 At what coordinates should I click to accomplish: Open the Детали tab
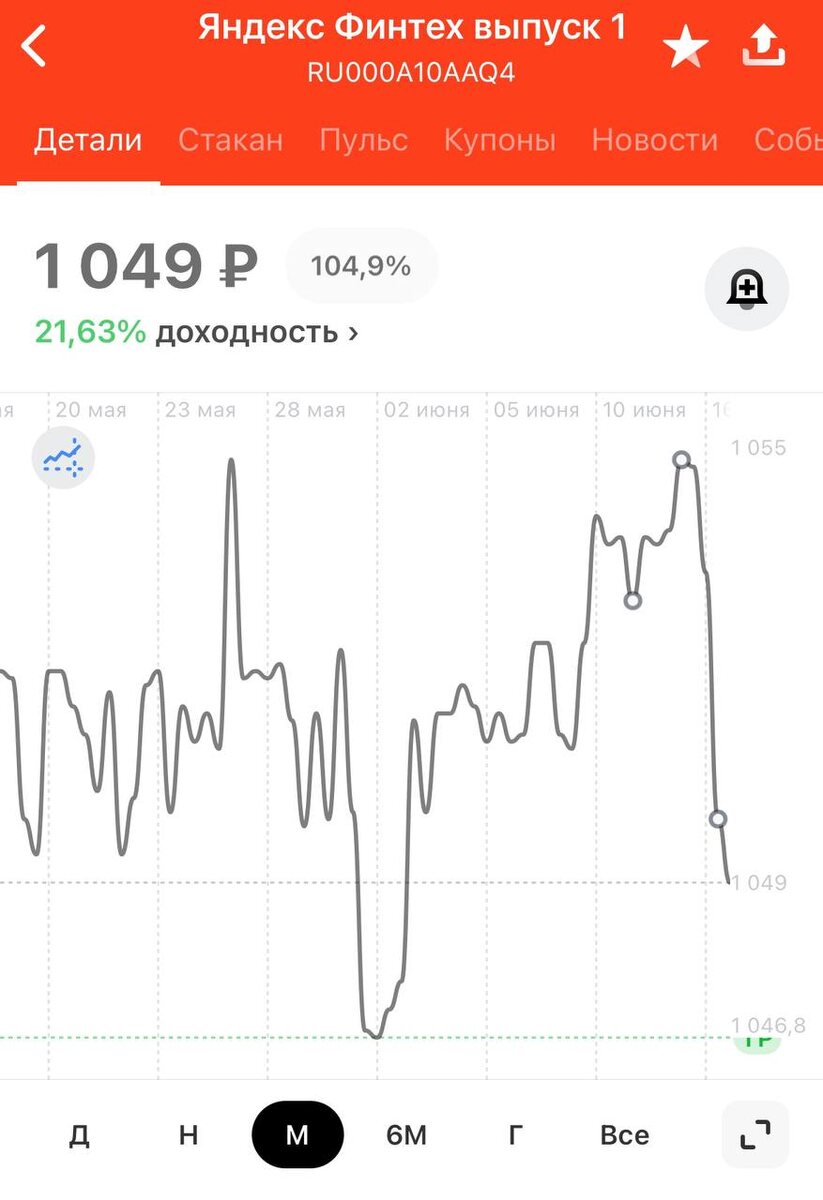tap(88, 141)
